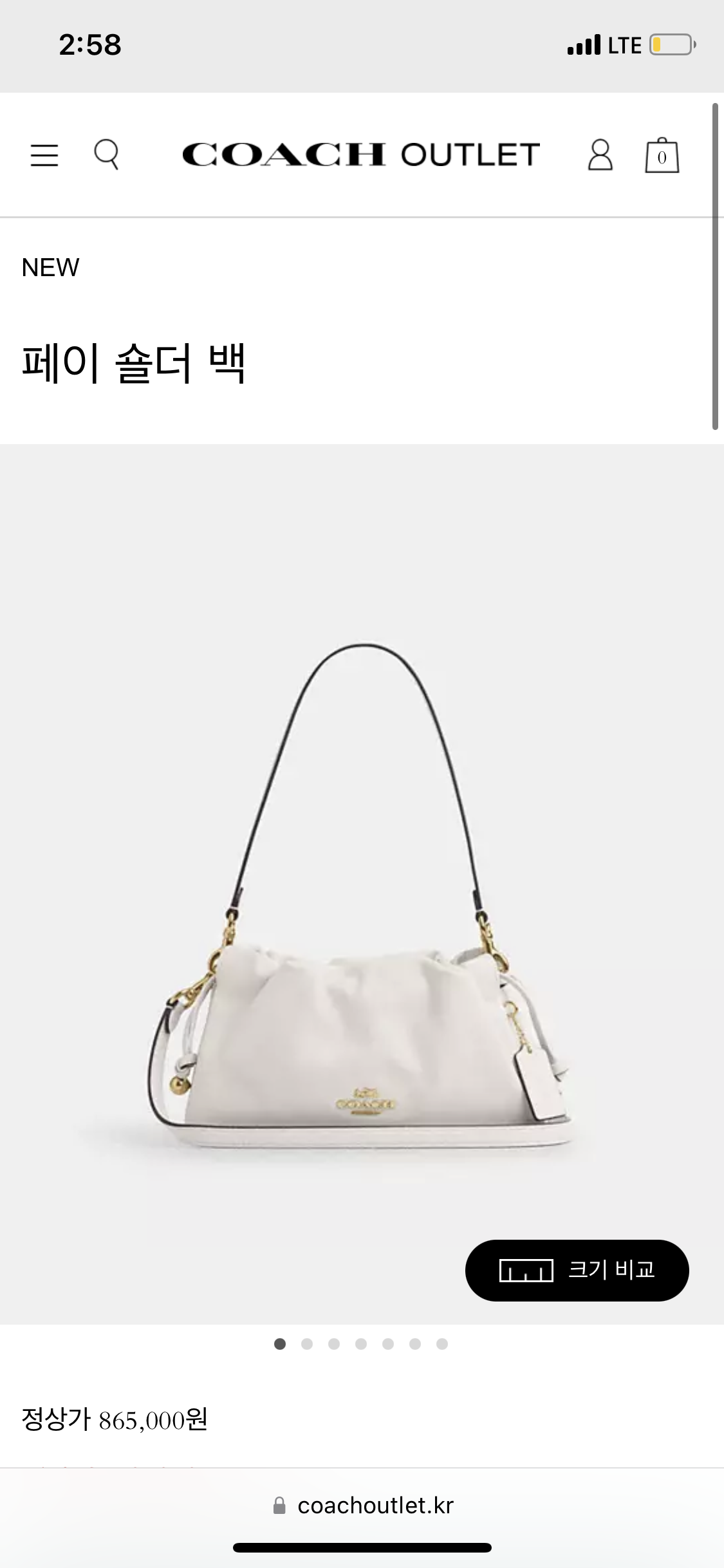Open the hamburger menu

[44, 156]
